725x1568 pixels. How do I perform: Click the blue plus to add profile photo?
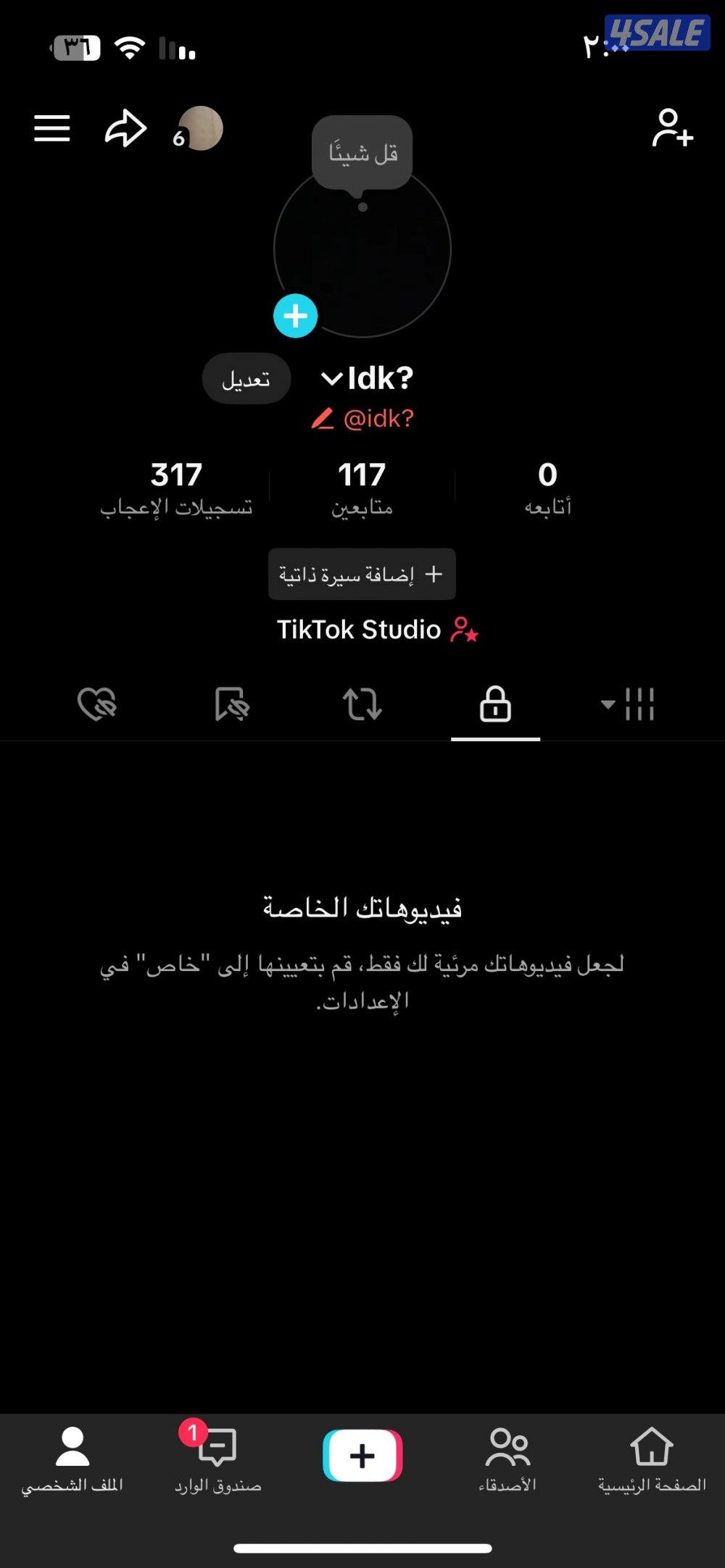(295, 314)
